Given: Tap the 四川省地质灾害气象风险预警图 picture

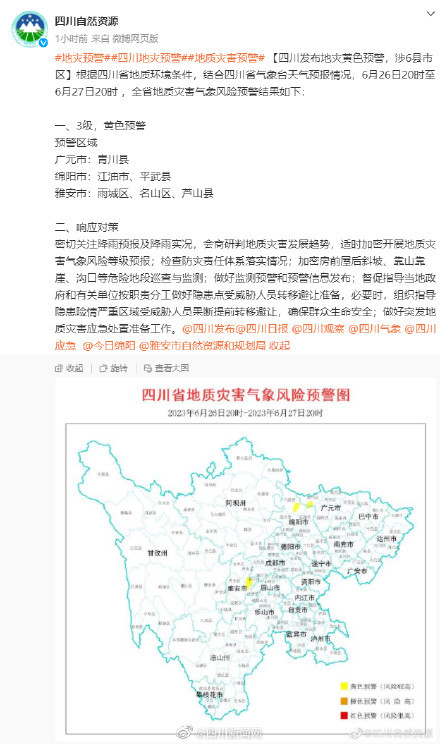Looking at the screenshot, I should coord(245,560).
